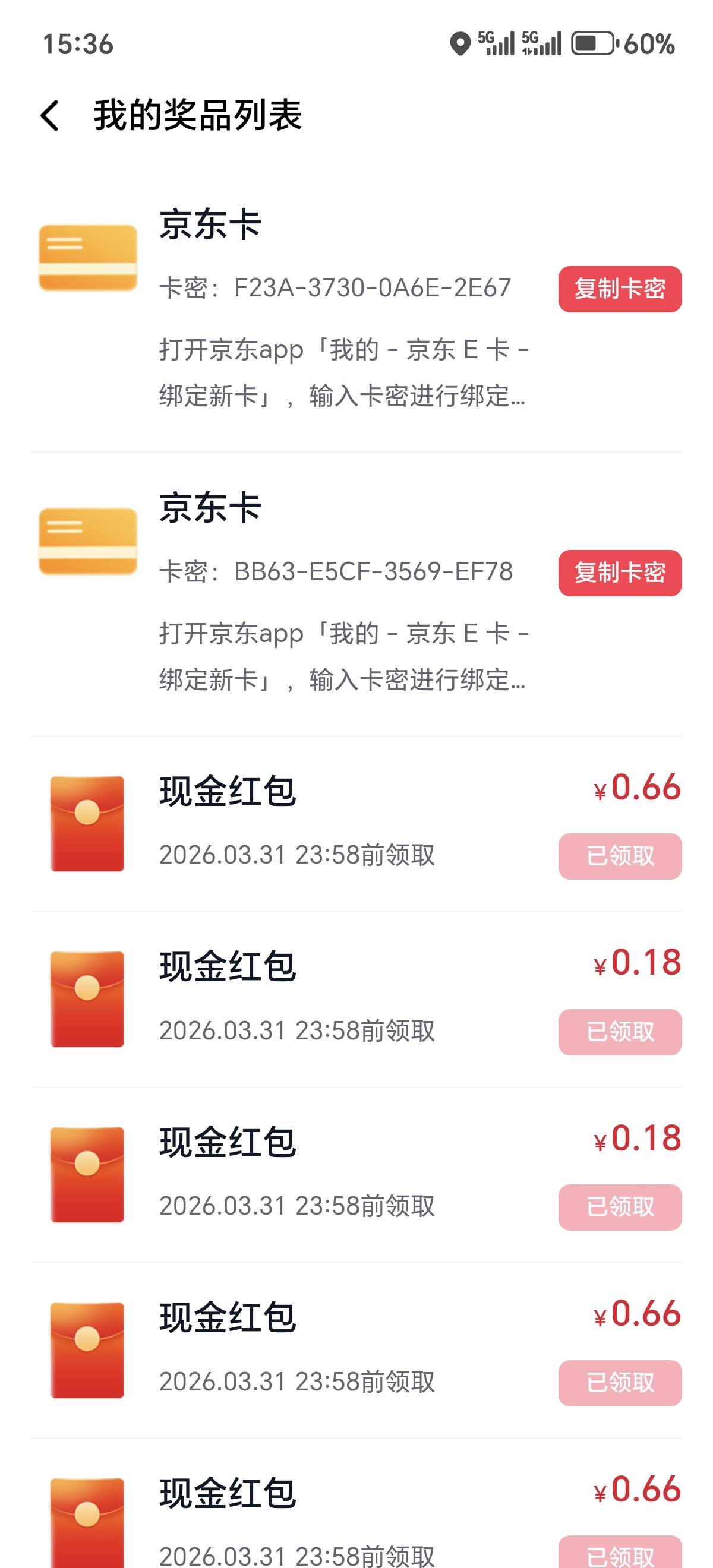The height and width of the screenshot is (1568, 713).
Task: Copy card key F23A-3730-0A6E-2E67
Action: tap(619, 289)
